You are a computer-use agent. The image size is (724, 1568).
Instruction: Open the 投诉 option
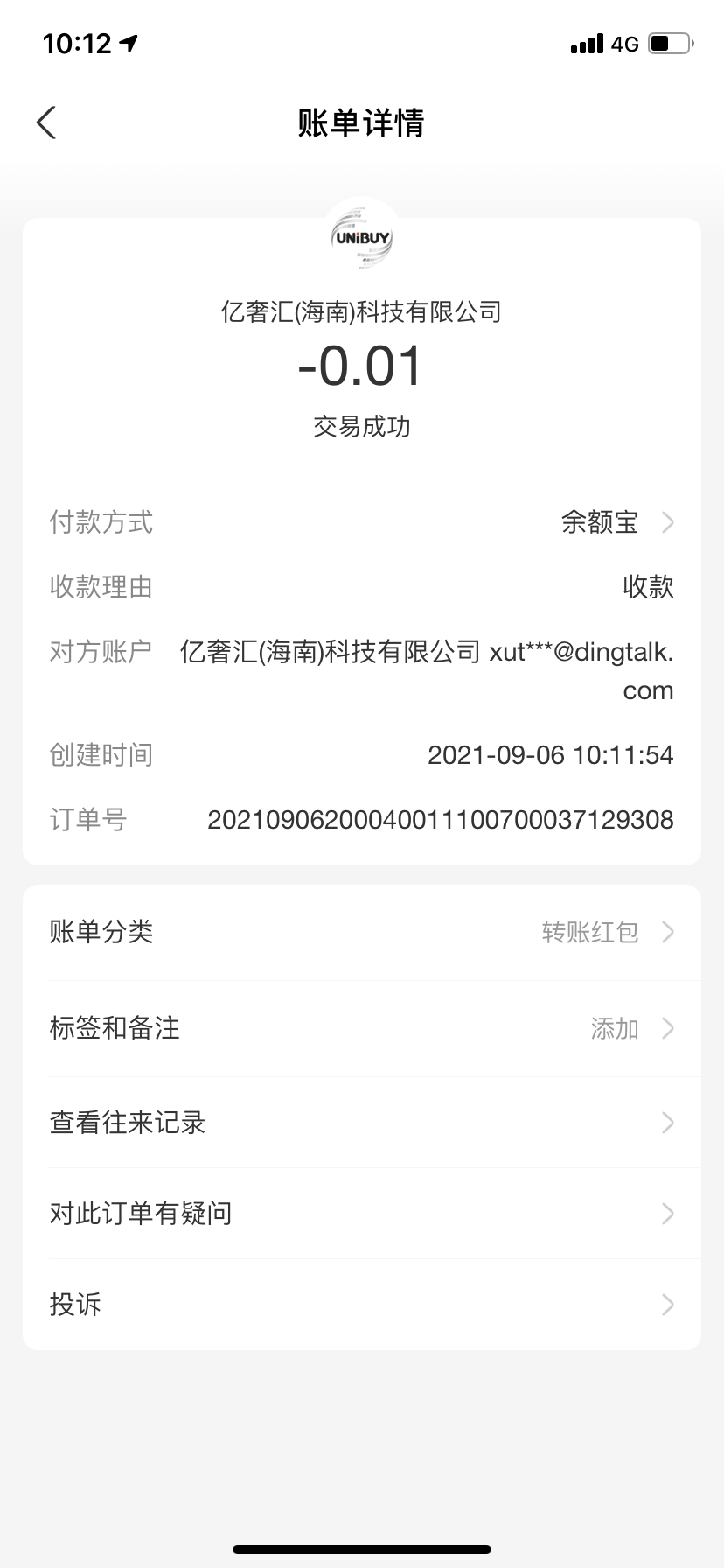(x=362, y=1305)
